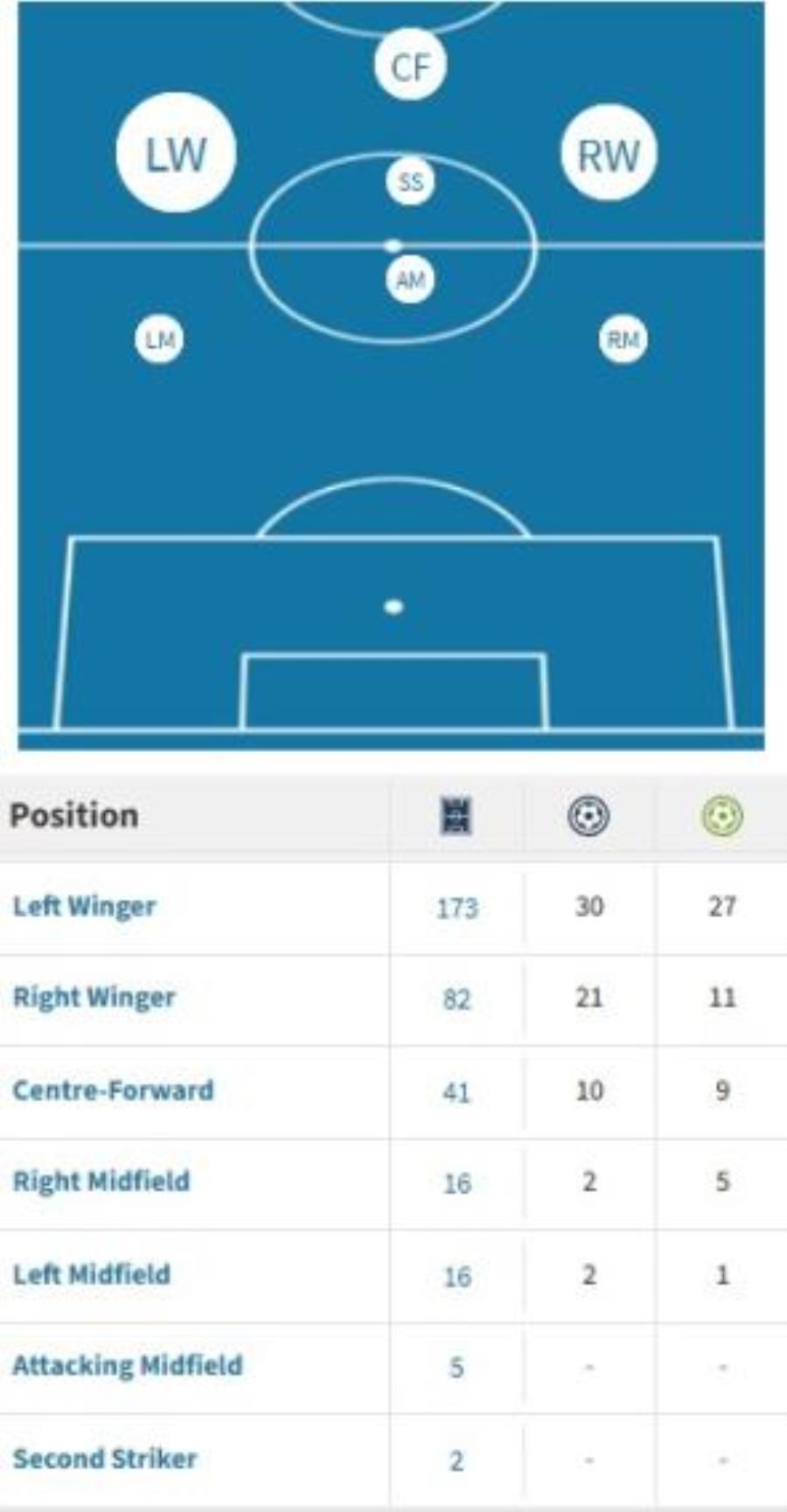Image resolution: width=787 pixels, height=1512 pixels.
Task: View the 173 games played as Left Winger
Action: pyautogui.click(x=457, y=908)
